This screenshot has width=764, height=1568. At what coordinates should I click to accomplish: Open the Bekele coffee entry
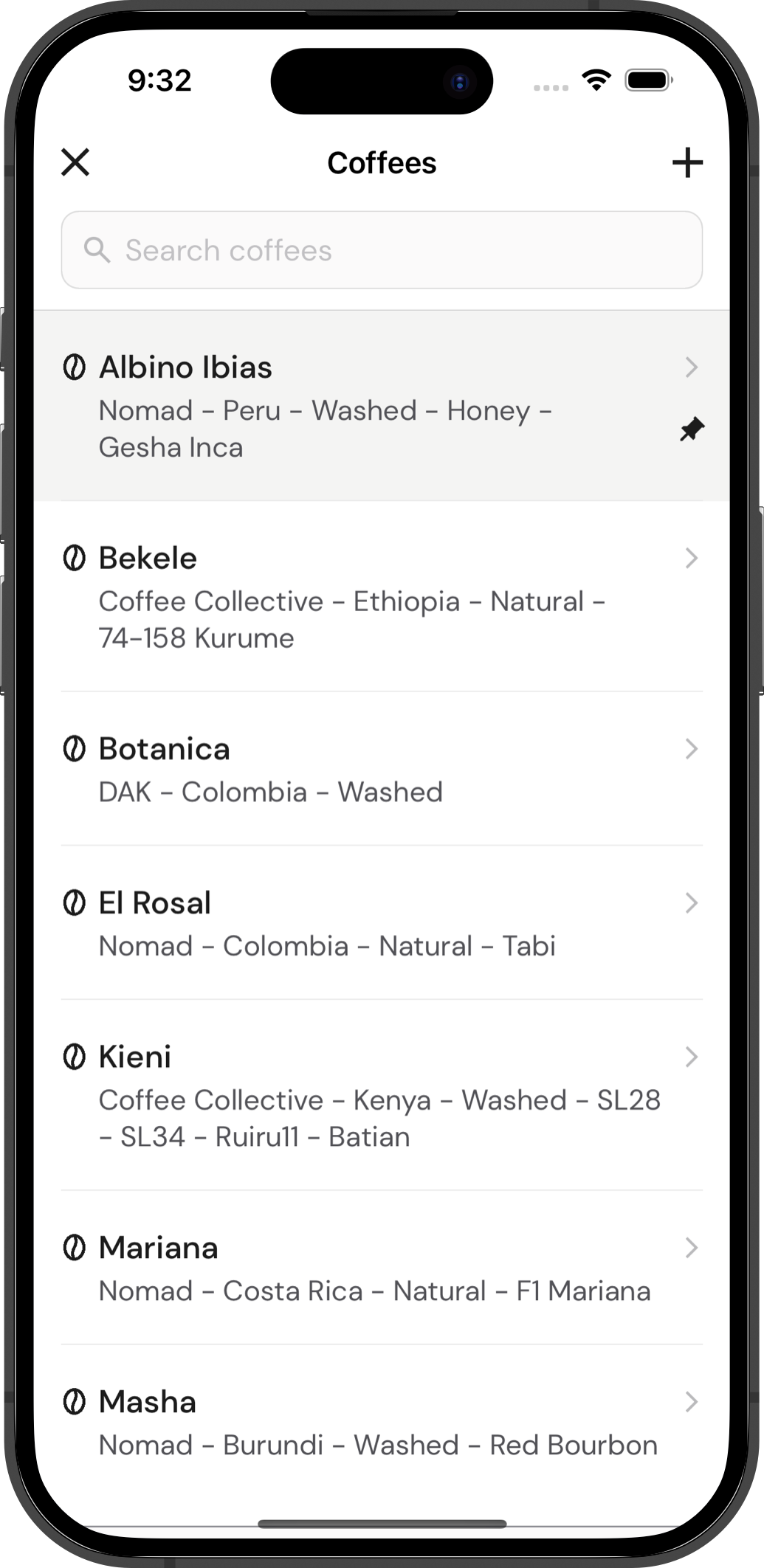[x=382, y=596]
